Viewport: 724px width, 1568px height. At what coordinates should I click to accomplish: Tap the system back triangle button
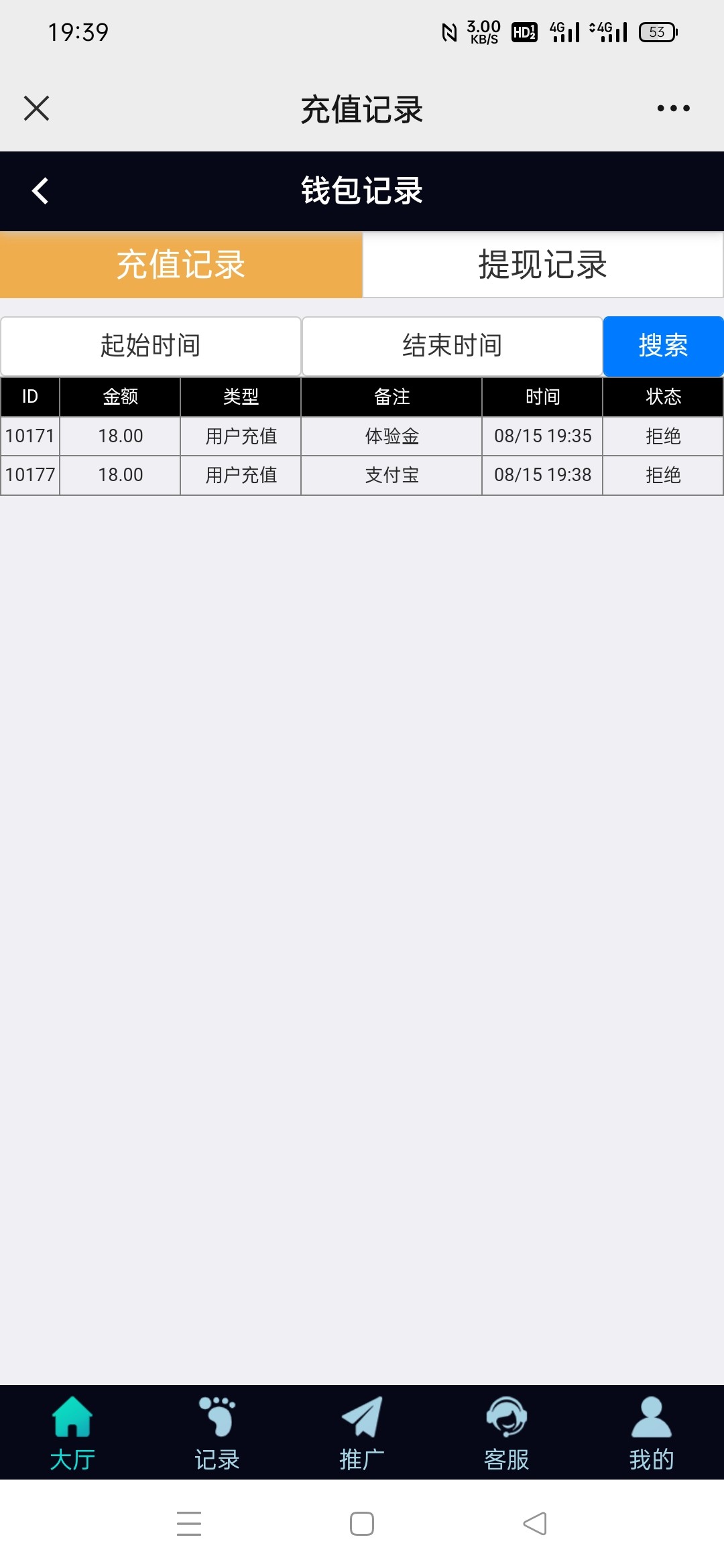tap(535, 1524)
